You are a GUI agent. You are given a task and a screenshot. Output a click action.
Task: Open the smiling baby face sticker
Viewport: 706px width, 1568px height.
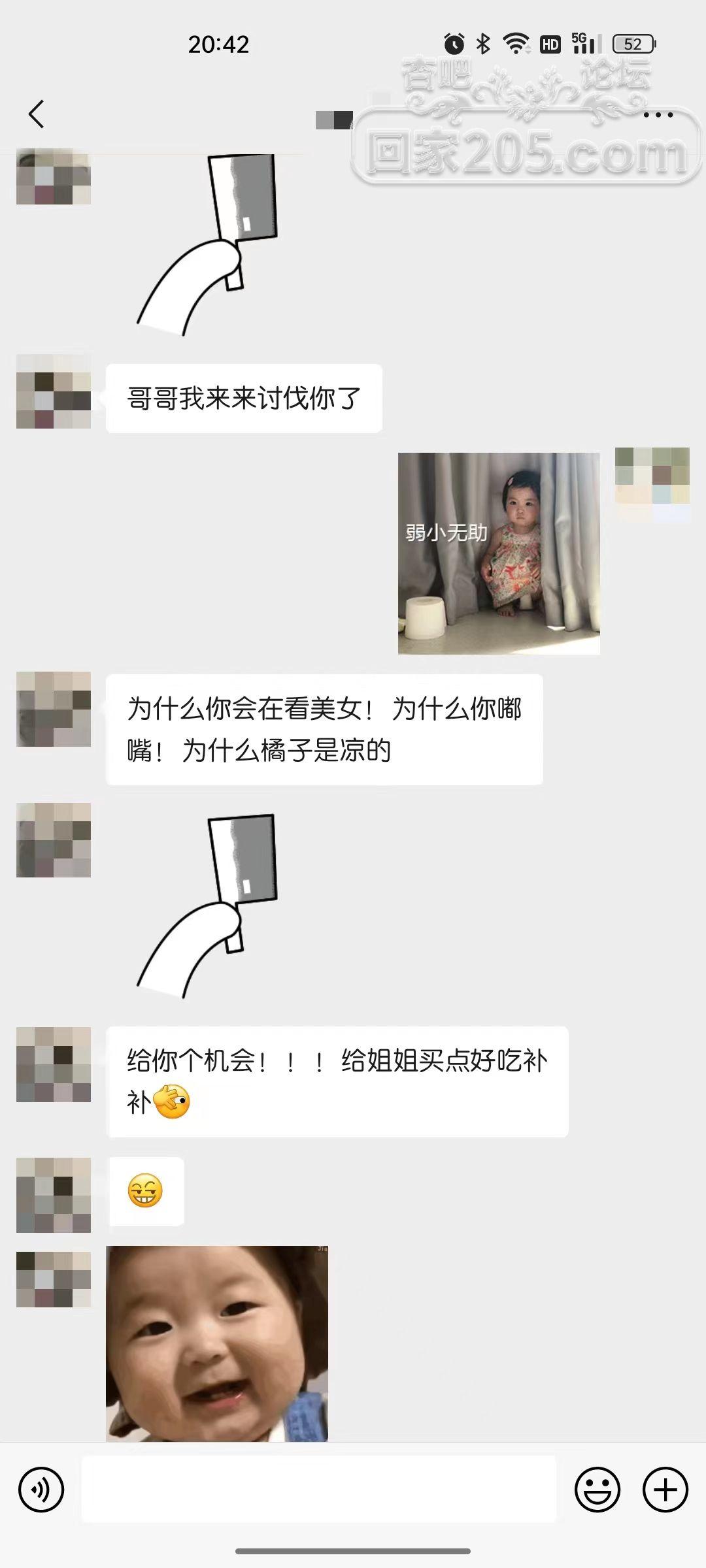coord(216,1343)
